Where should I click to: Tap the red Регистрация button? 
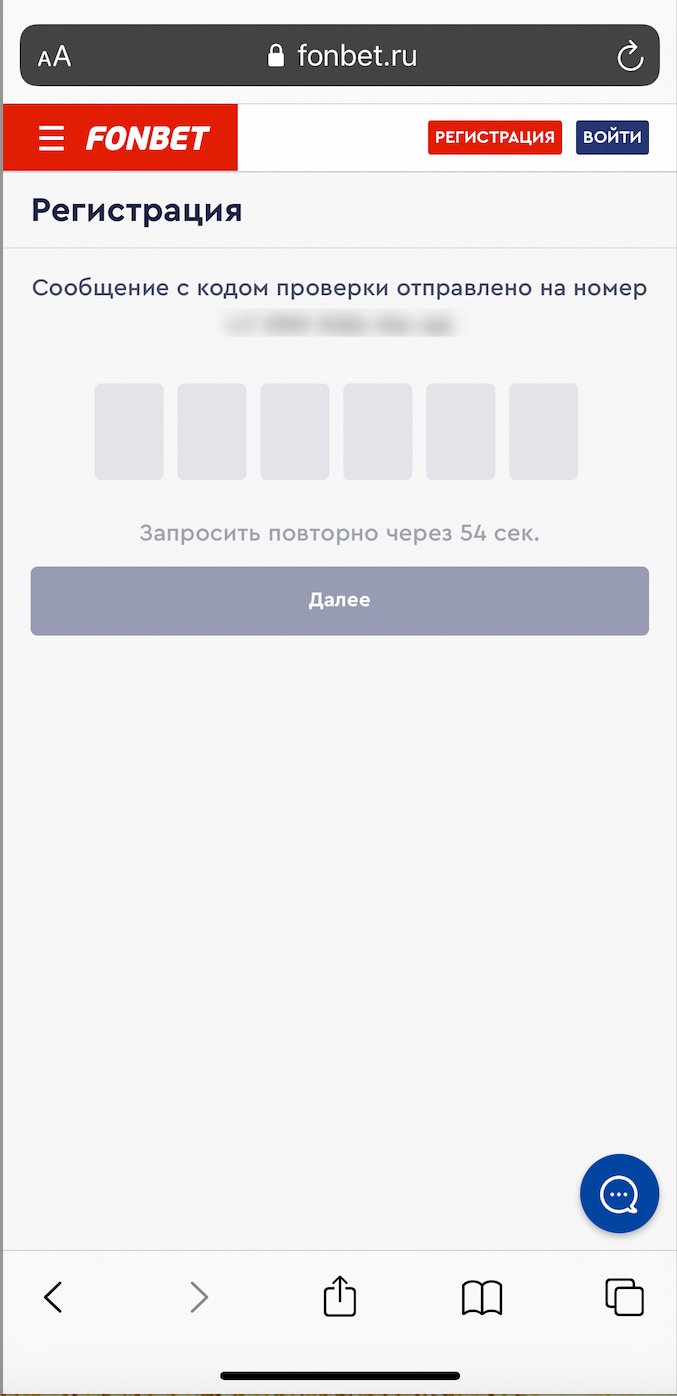[495, 138]
